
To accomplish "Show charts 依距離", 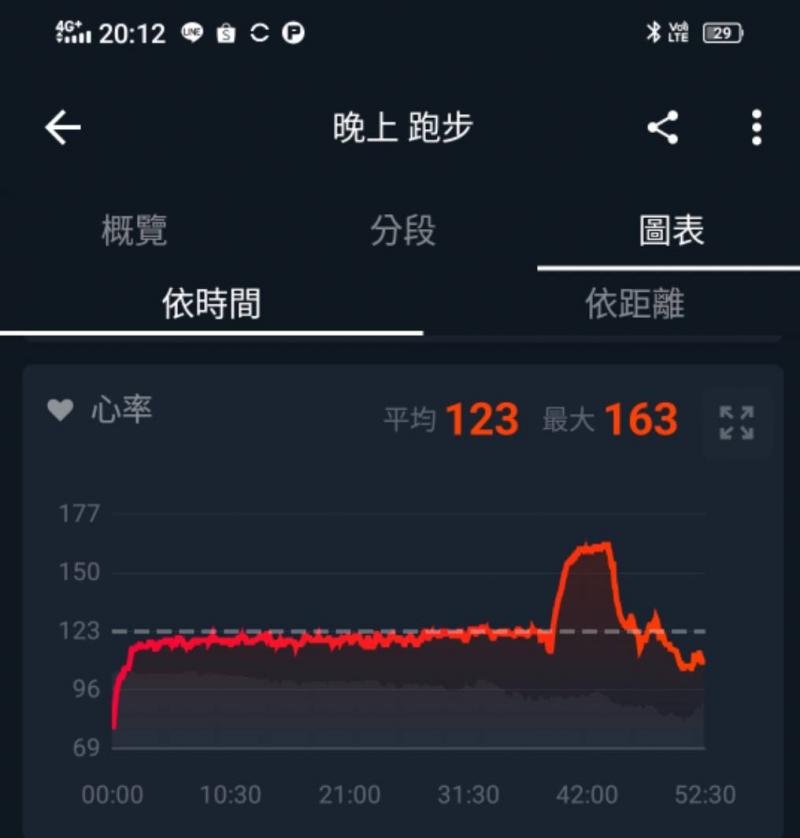I will point(634,304).
